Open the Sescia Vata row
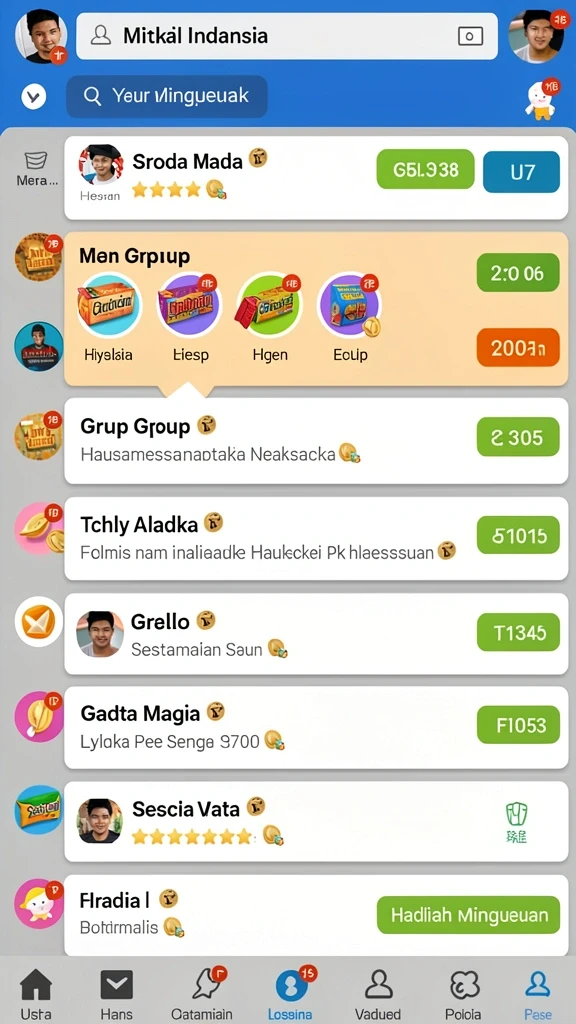 coord(316,822)
